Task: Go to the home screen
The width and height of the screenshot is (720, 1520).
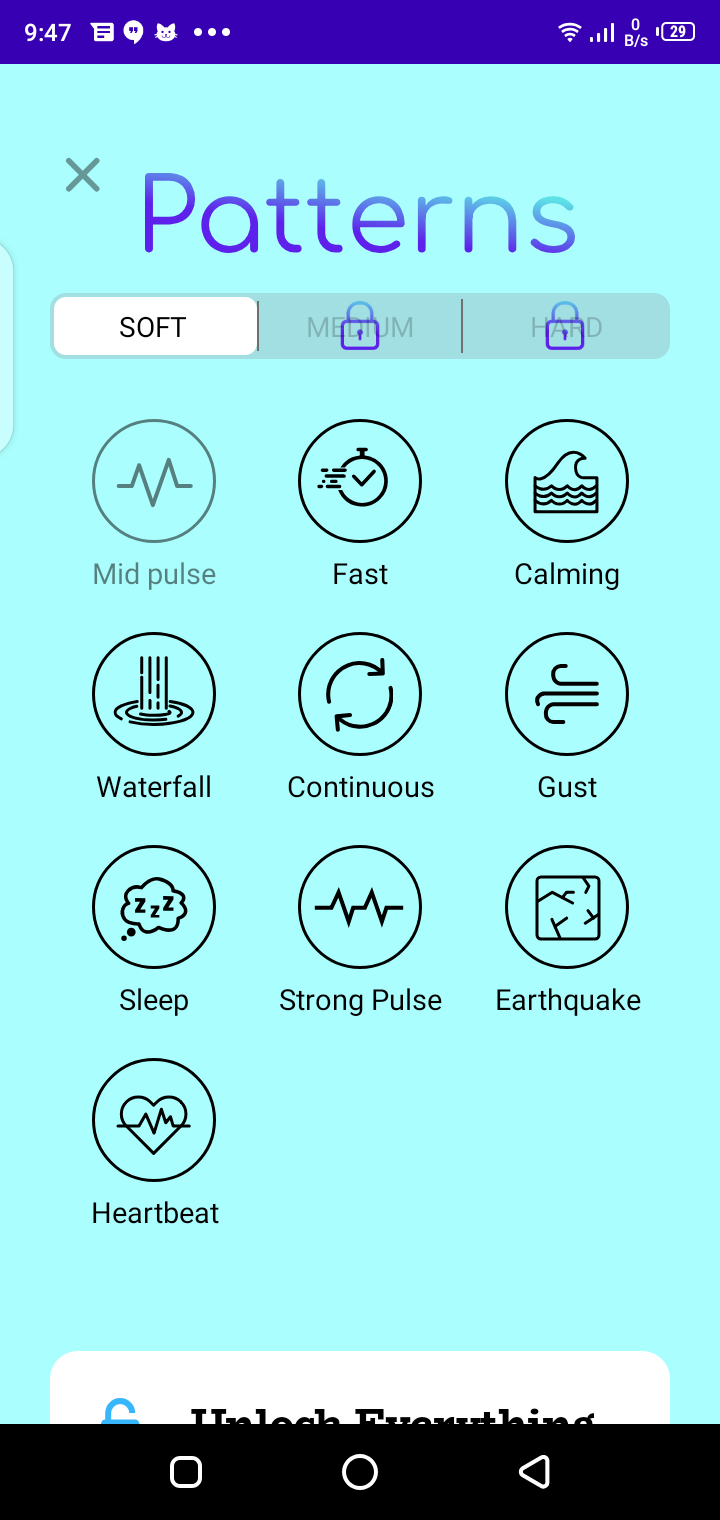Action: point(360,1472)
